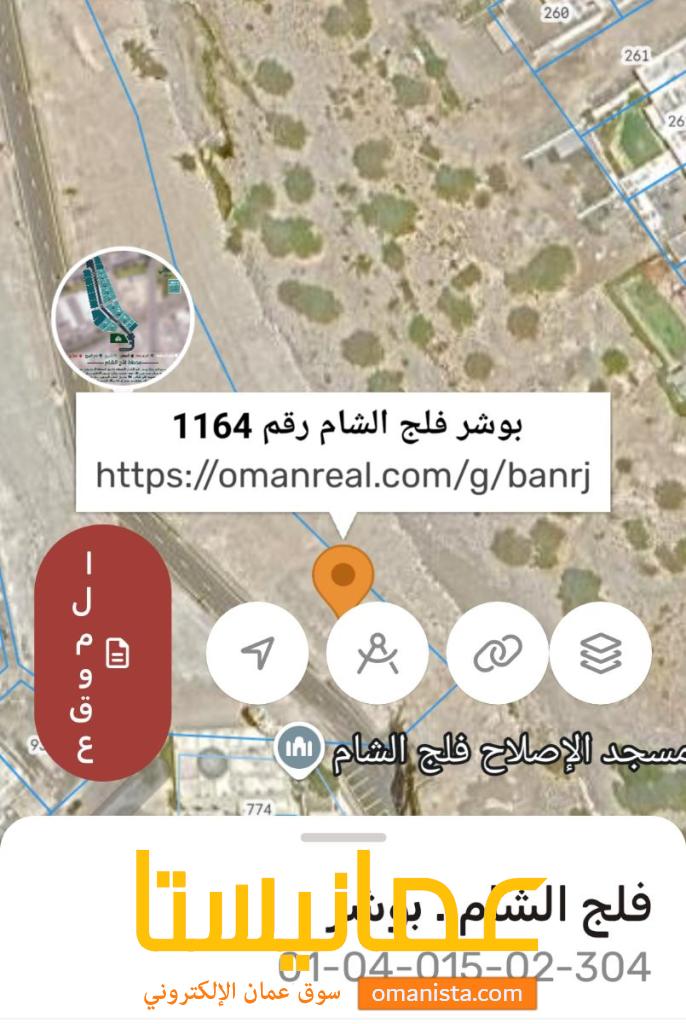686x1024 pixels.
Task: Tap the navigation arrow button
Action: point(257,653)
